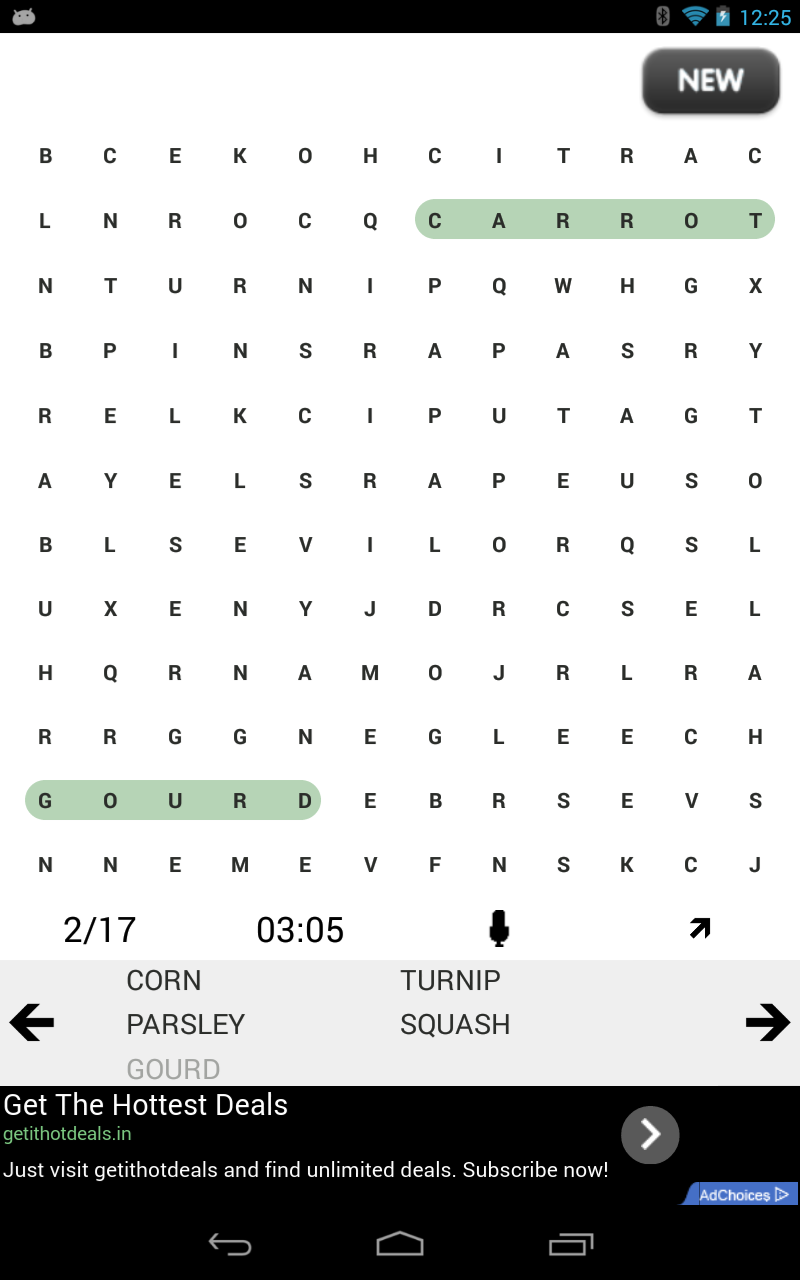Viewport: 800px width, 1280px height.
Task: Tap the ad's circular chevron arrow icon
Action: click(650, 1135)
